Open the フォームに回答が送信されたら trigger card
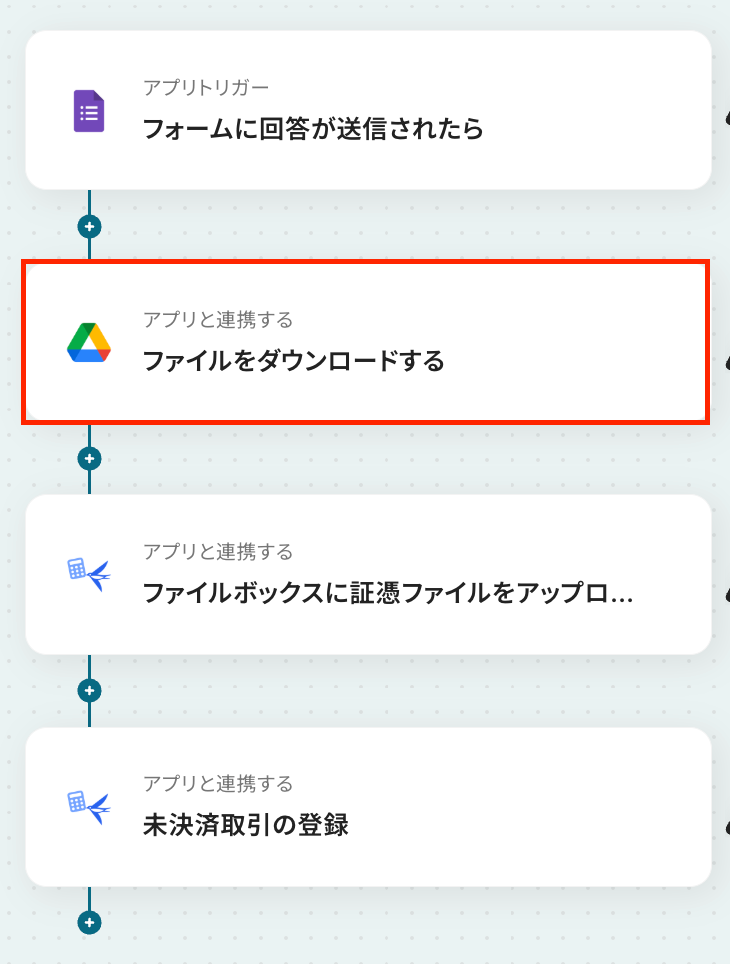Image resolution: width=730 pixels, height=964 pixels. pyautogui.click(x=367, y=110)
